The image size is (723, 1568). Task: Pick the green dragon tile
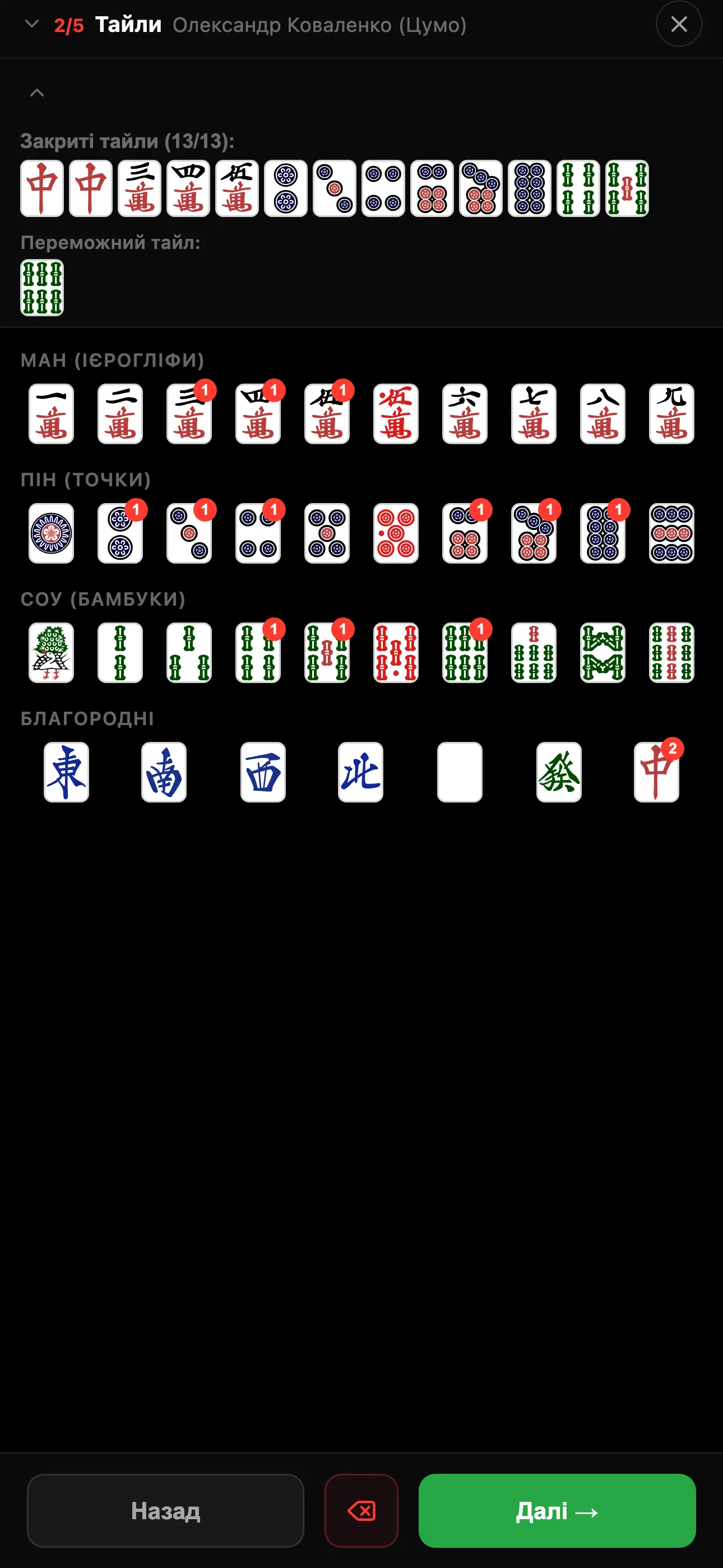(x=559, y=772)
